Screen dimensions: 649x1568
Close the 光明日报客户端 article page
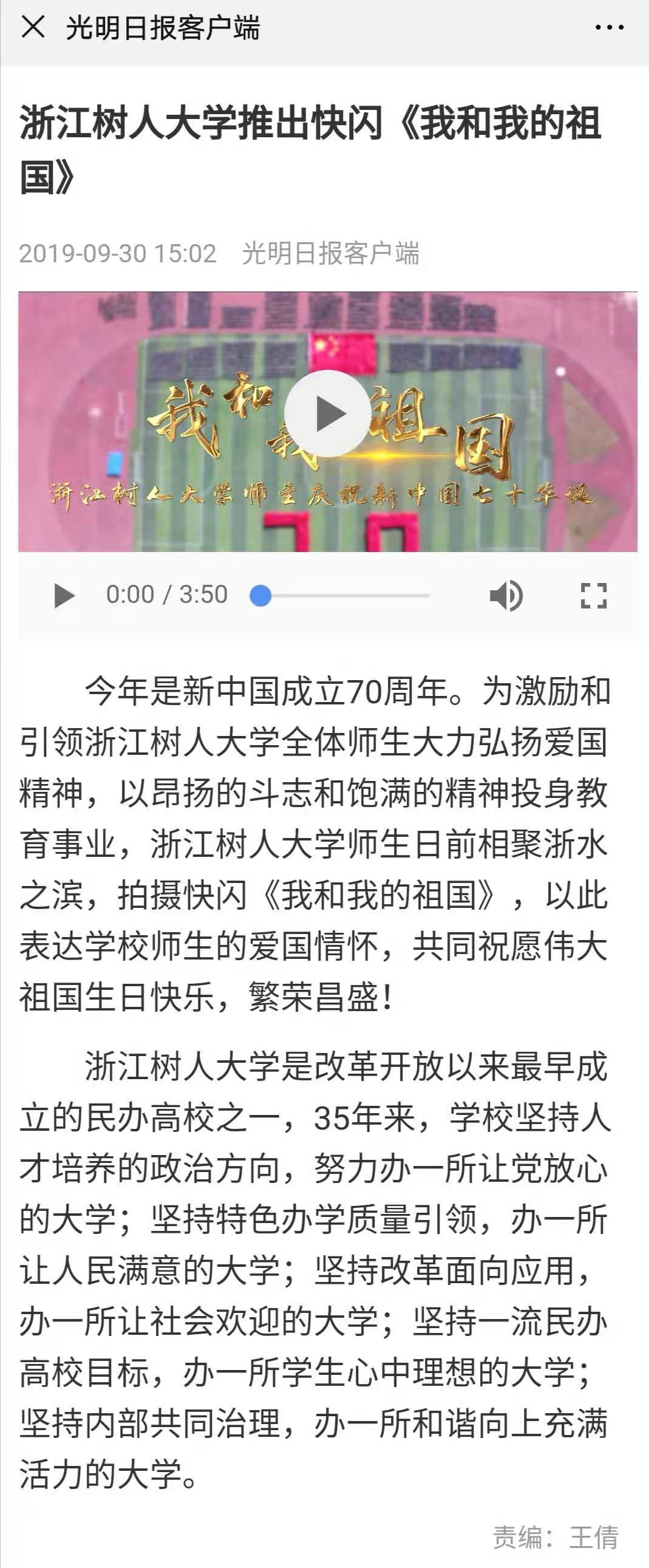[x=33, y=27]
